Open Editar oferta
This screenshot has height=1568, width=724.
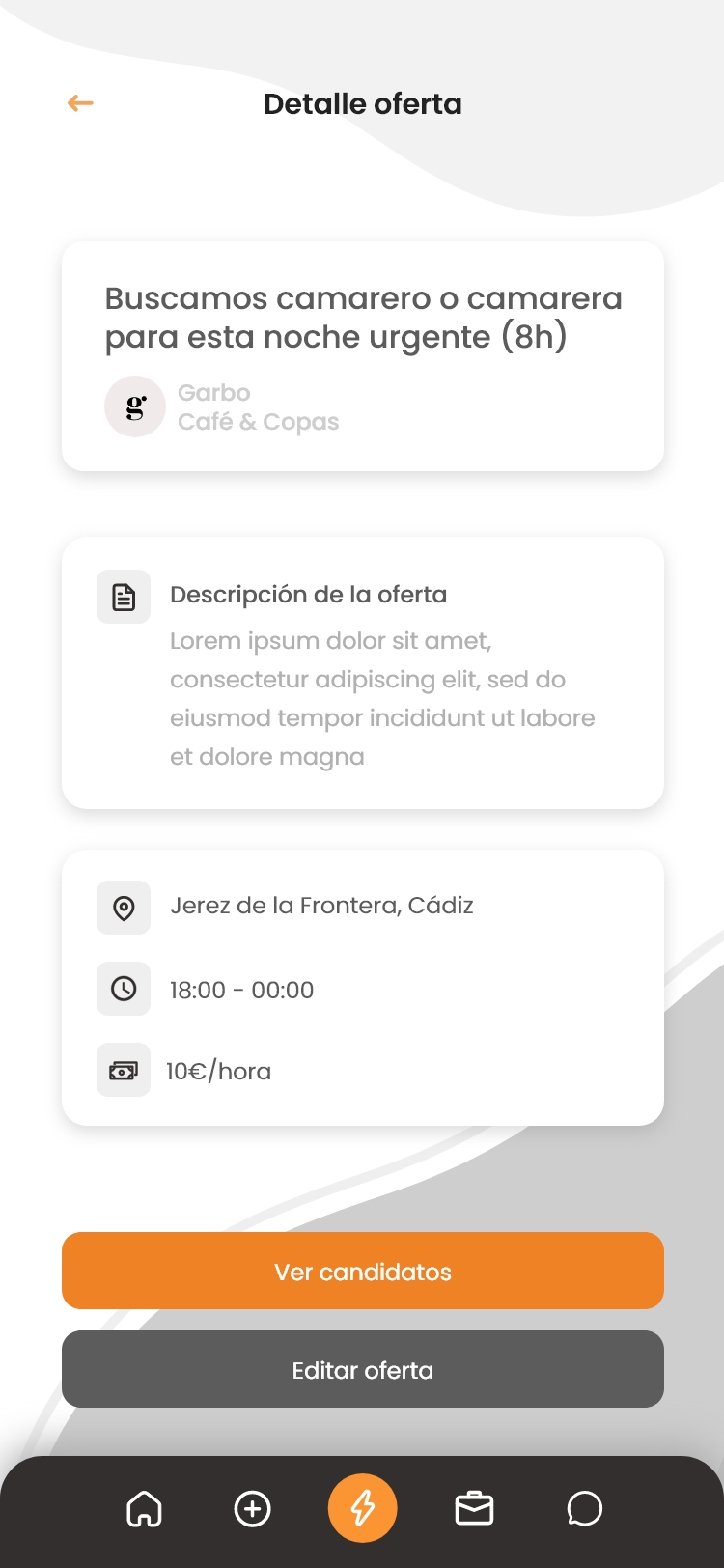click(x=362, y=1369)
